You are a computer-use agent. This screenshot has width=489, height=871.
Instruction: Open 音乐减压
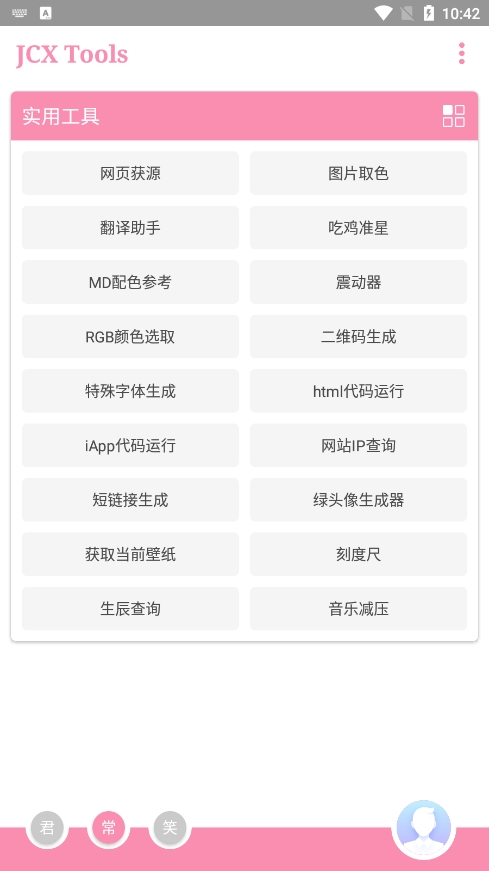pyautogui.click(x=358, y=609)
